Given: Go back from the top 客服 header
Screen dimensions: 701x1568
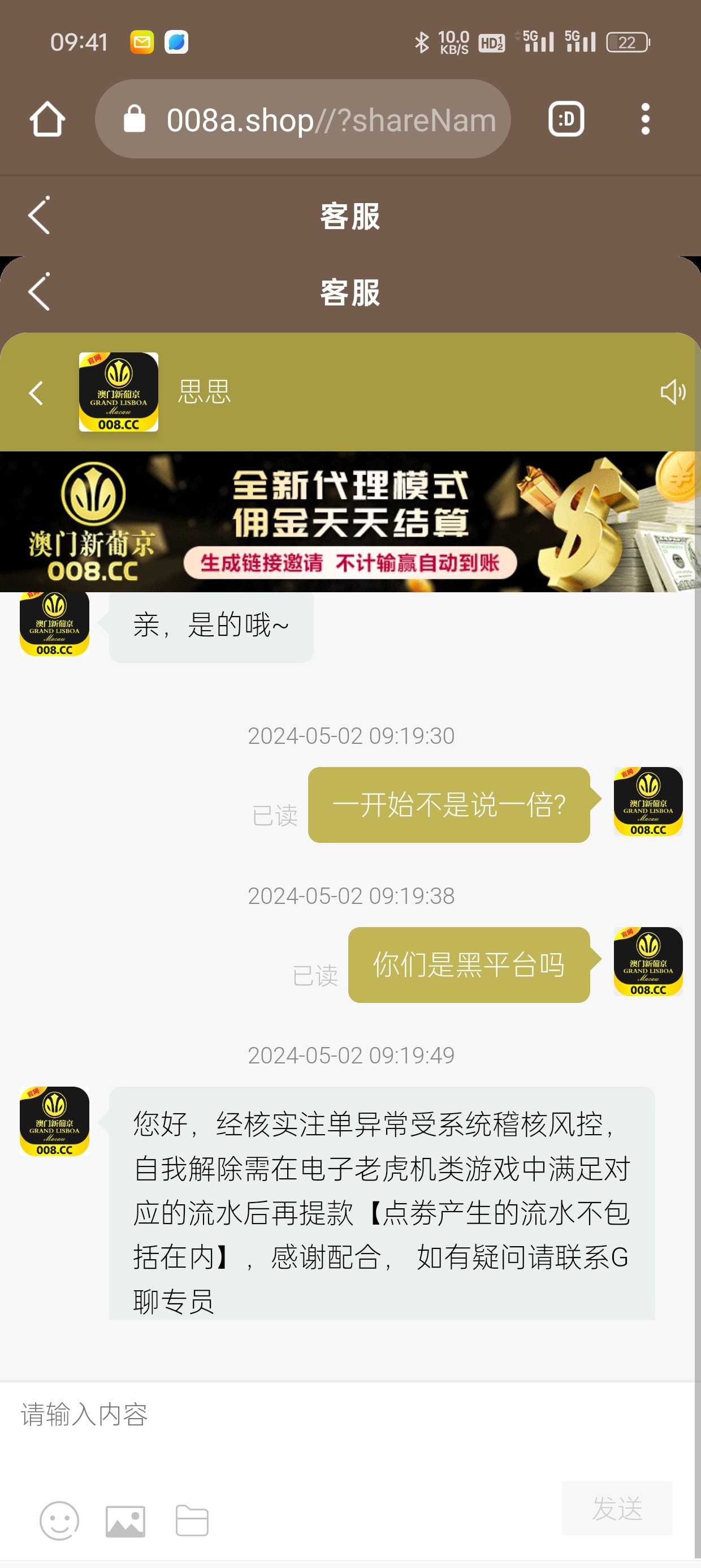Looking at the screenshot, I should coord(40,216).
